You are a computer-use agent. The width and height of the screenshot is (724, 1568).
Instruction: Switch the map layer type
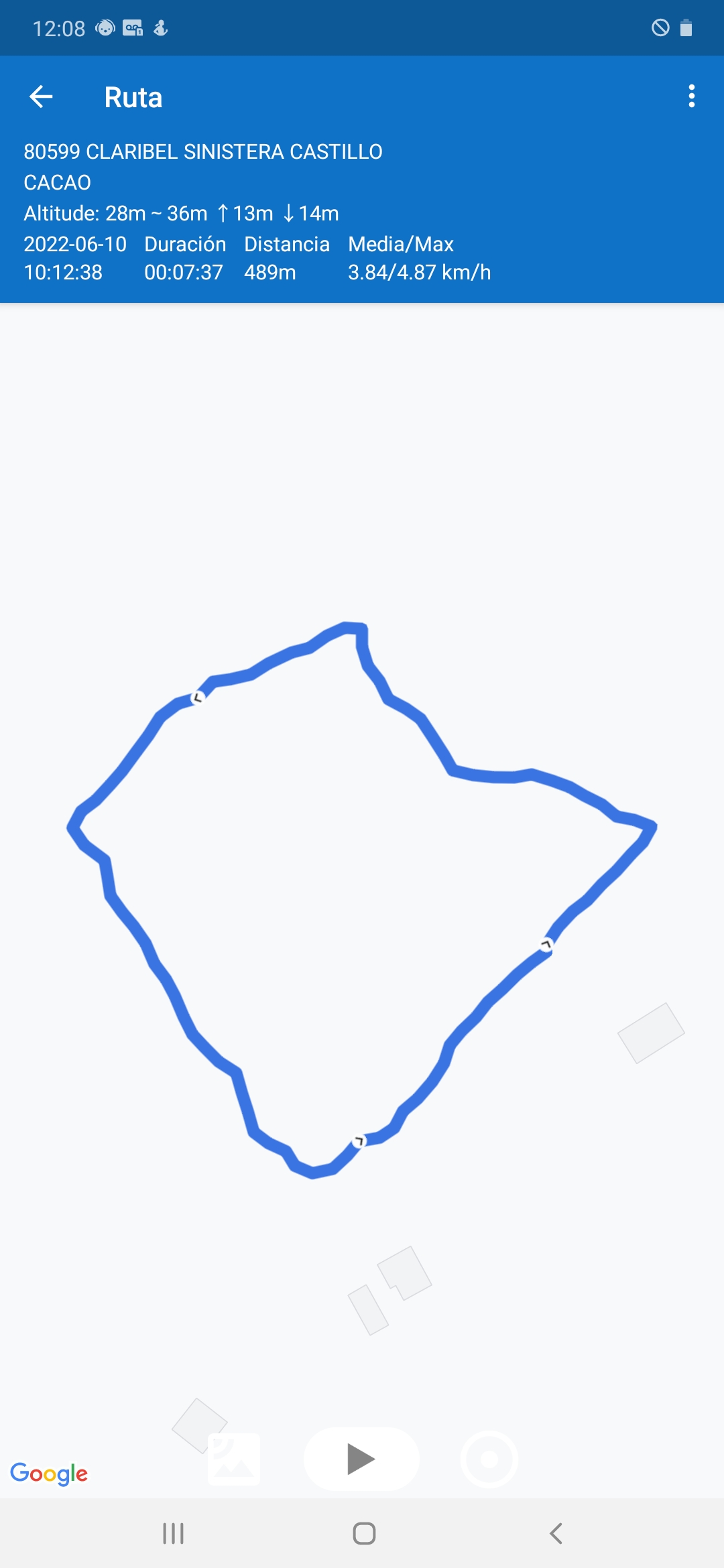(233, 1459)
